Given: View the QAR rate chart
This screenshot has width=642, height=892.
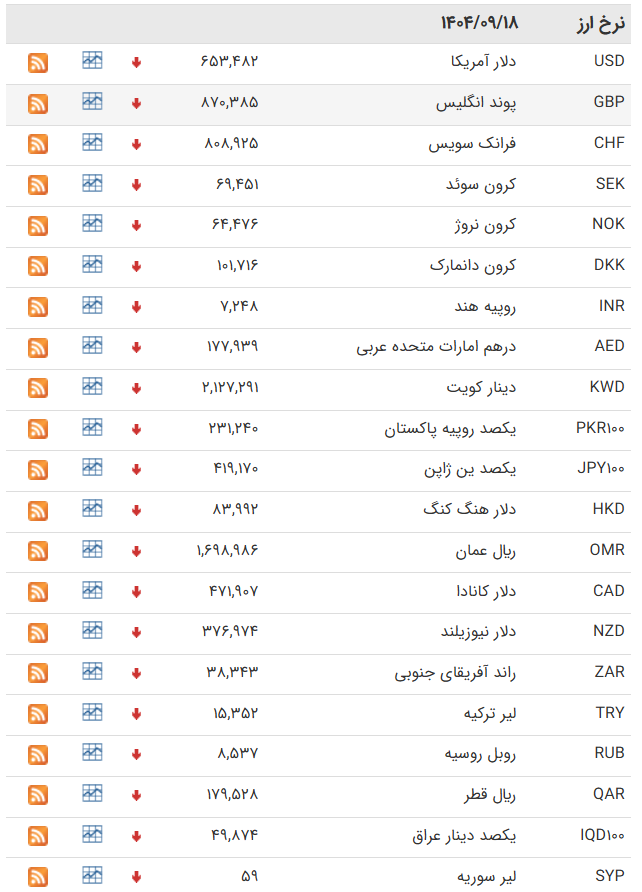Looking at the screenshot, I should point(92,793).
